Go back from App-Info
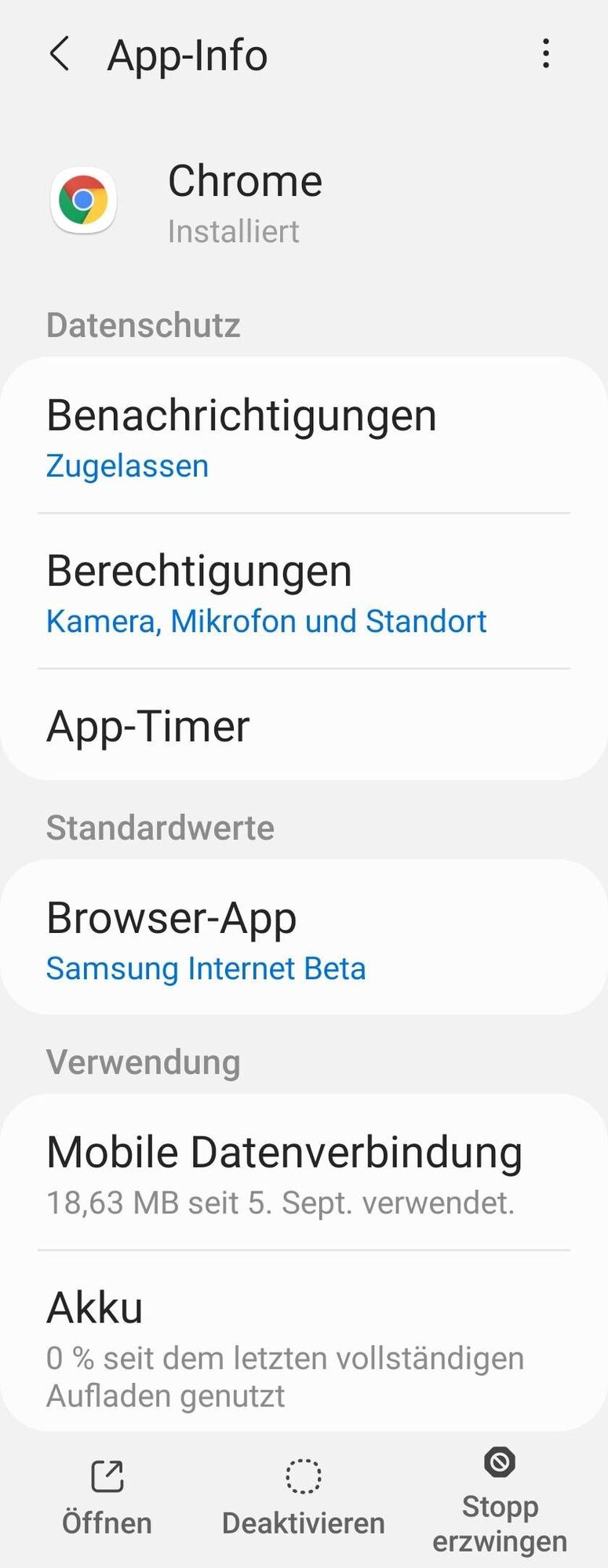The image size is (608, 1568). click(x=60, y=55)
